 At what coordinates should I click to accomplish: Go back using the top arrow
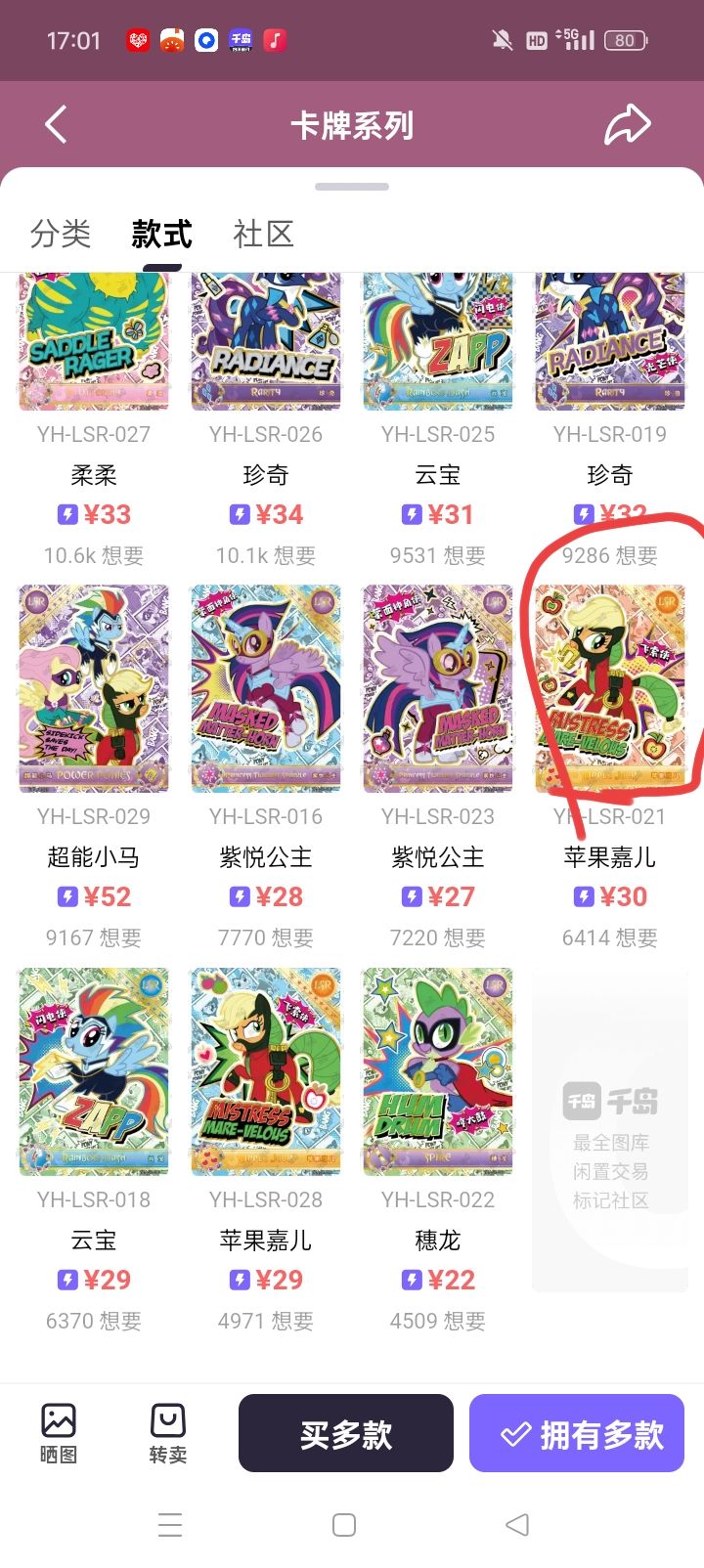[56, 125]
